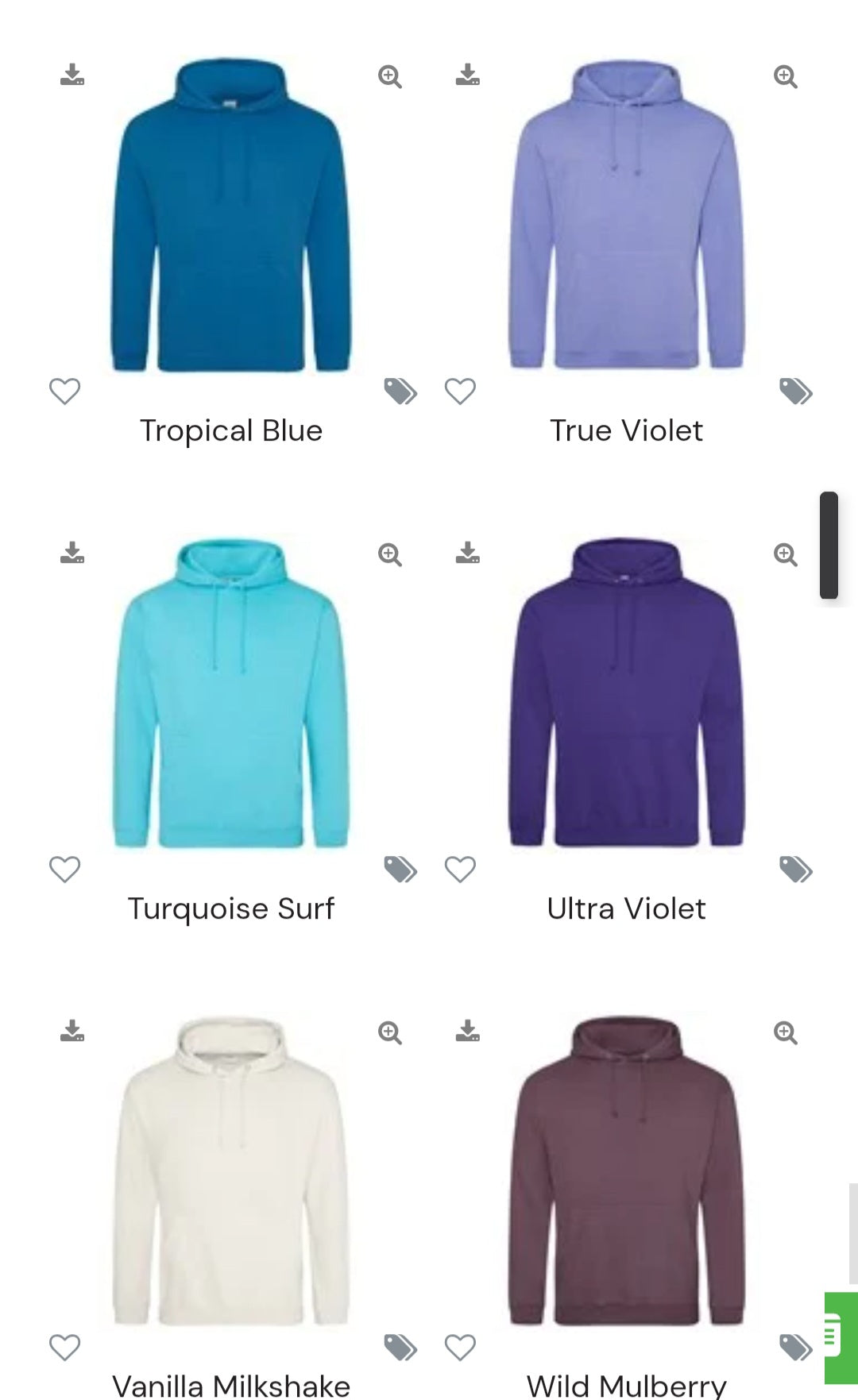This screenshot has width=858, height=1400.
Task: Open tags for Wild Mulberry
Action: point(795,1349)
